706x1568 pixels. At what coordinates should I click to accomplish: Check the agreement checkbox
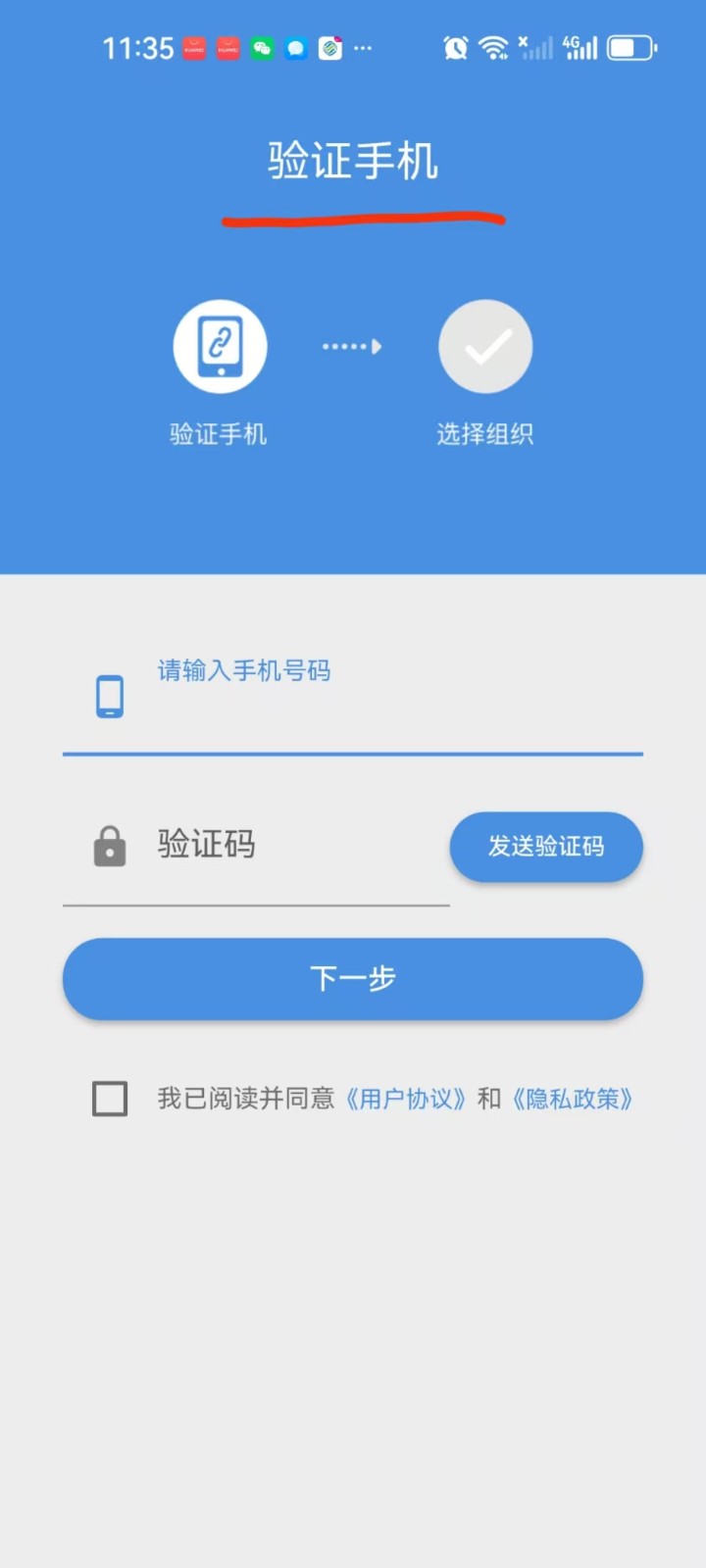tap(110, 1099)
